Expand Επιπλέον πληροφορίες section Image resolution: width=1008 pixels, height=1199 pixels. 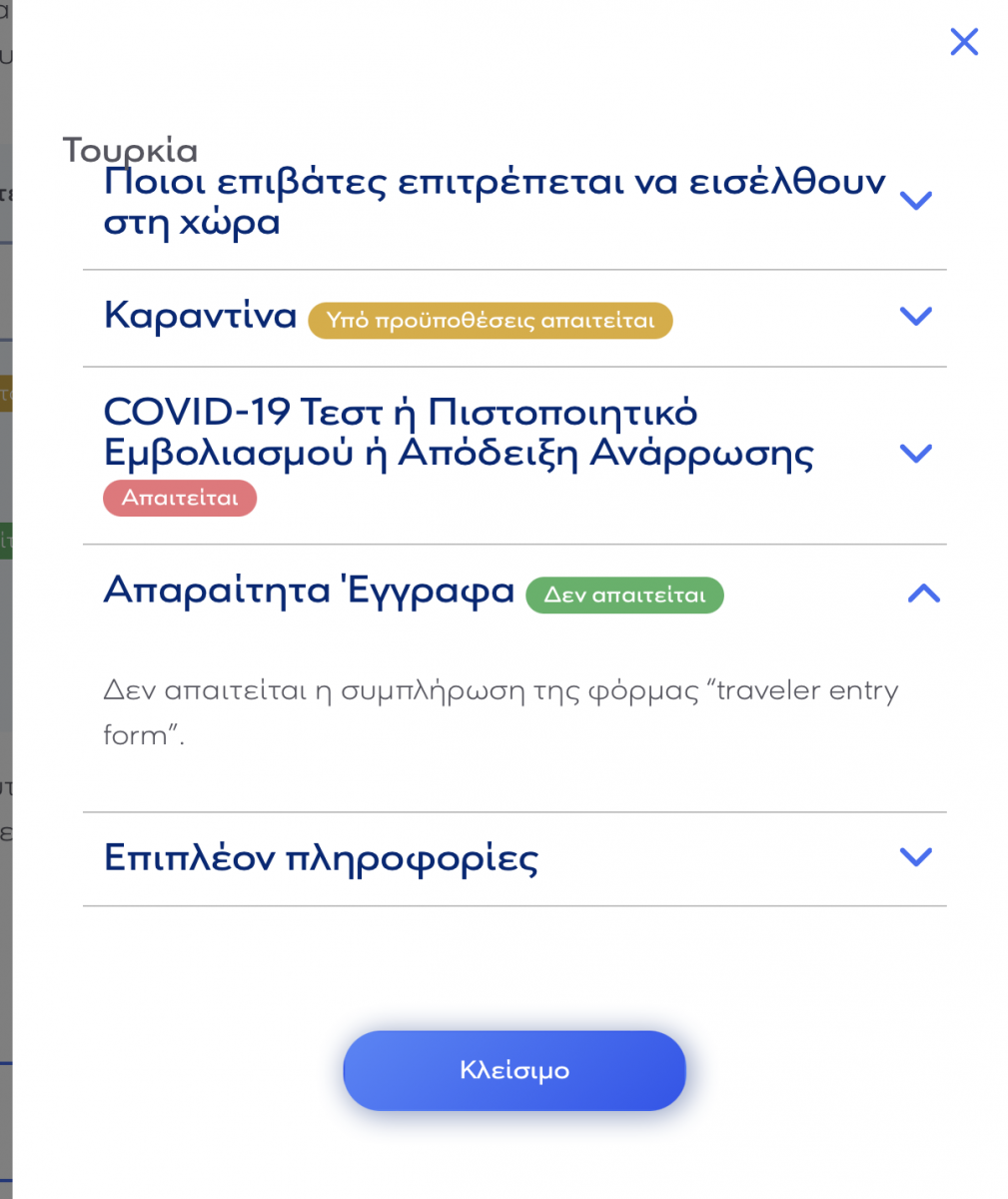(915, 857)
